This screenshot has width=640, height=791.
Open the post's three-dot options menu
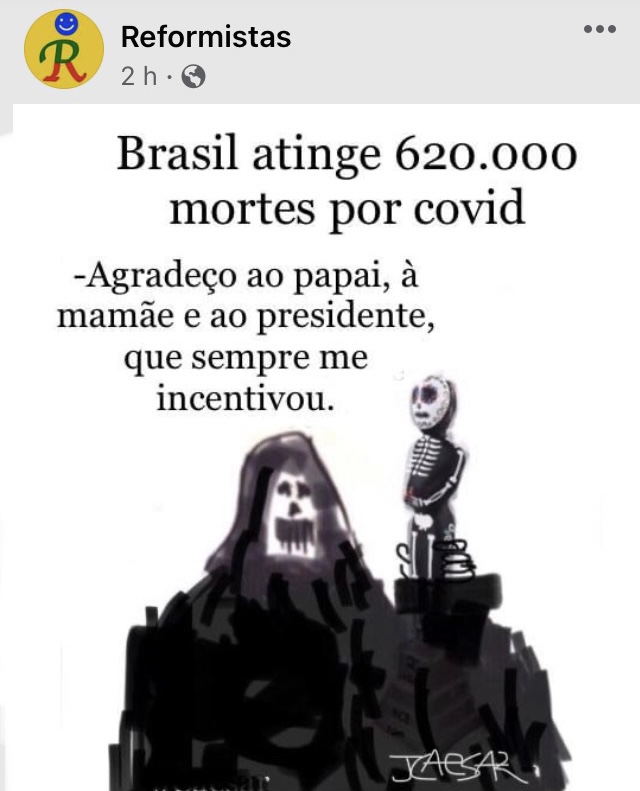click(599, 29)
